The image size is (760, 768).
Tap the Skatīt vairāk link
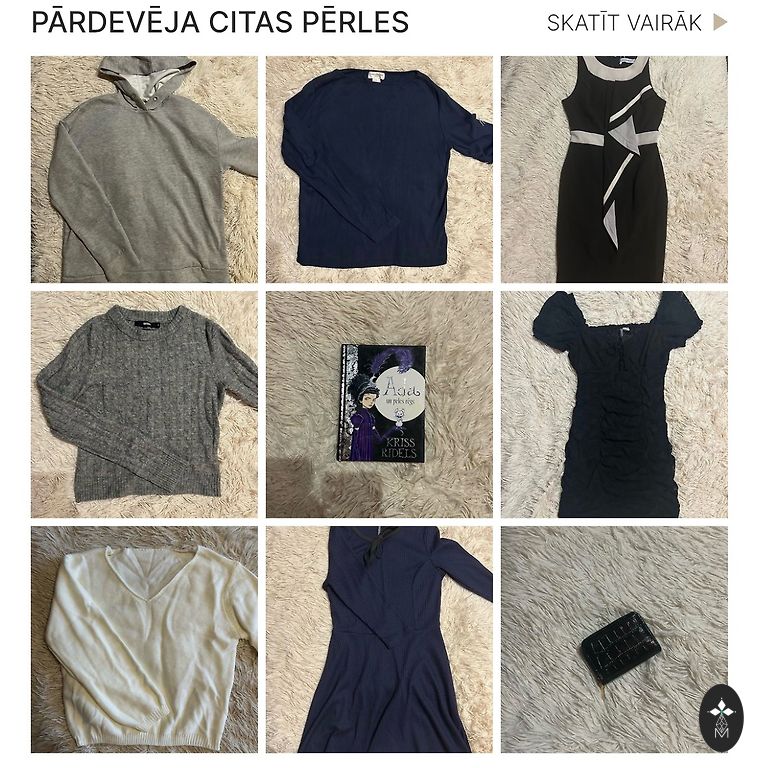(636, 23)
